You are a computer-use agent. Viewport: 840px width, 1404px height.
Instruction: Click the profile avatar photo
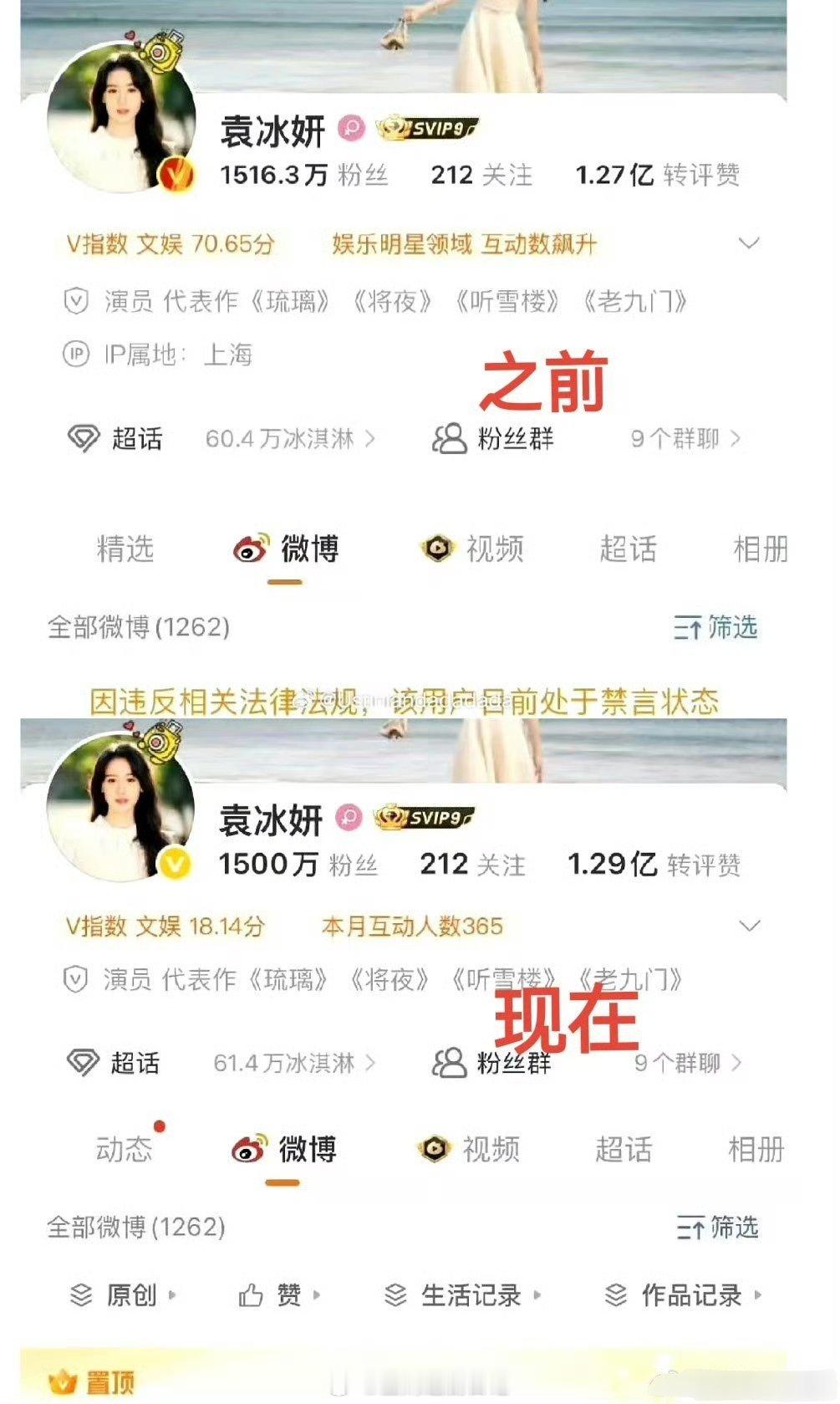(x=117, y=117)
